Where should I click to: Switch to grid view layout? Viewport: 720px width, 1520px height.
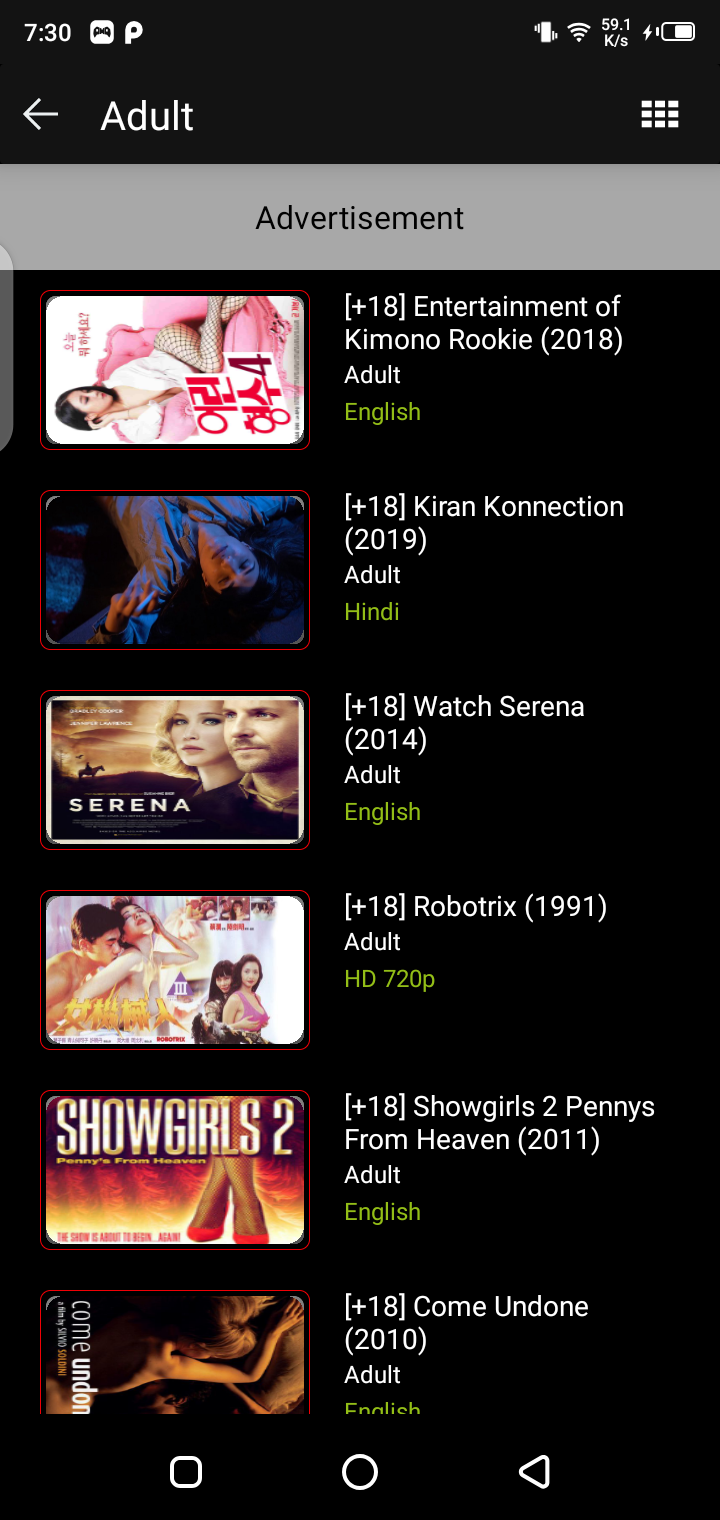(x=659, y=115)
